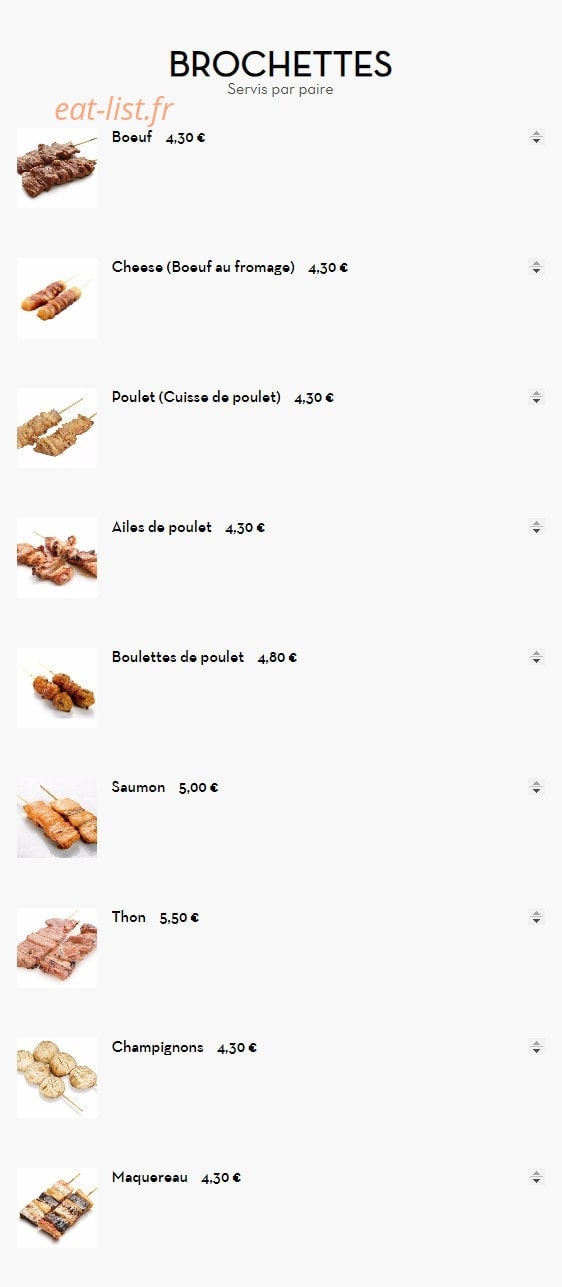The image size is (562, 1287).
Task: Adjust the quantity stepper for Boeuf
Action: click(x=537, y=137)
